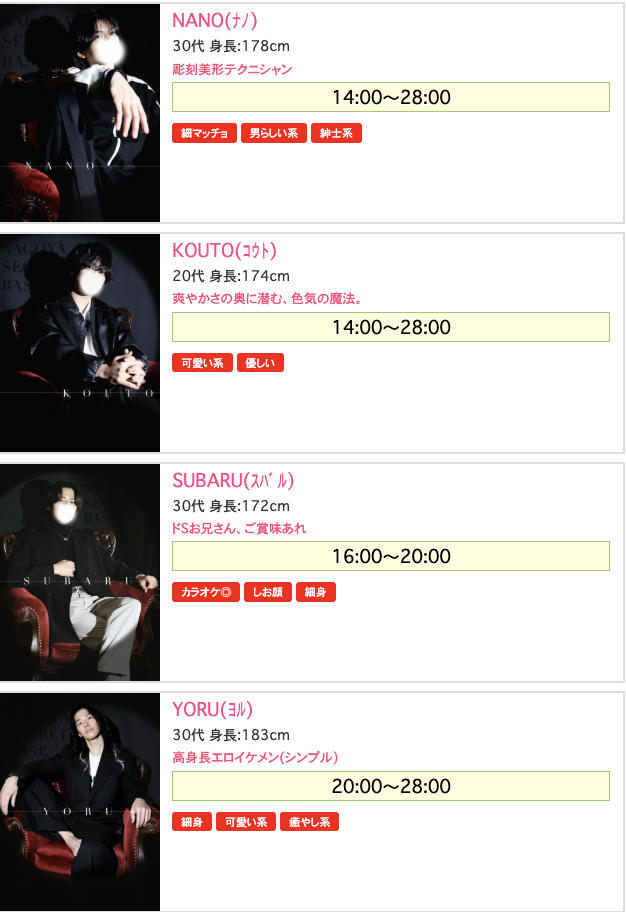Screen dimensions: 626x912
Task: Select the 男らしい系 tag
Action: click(x=273, y=133)
